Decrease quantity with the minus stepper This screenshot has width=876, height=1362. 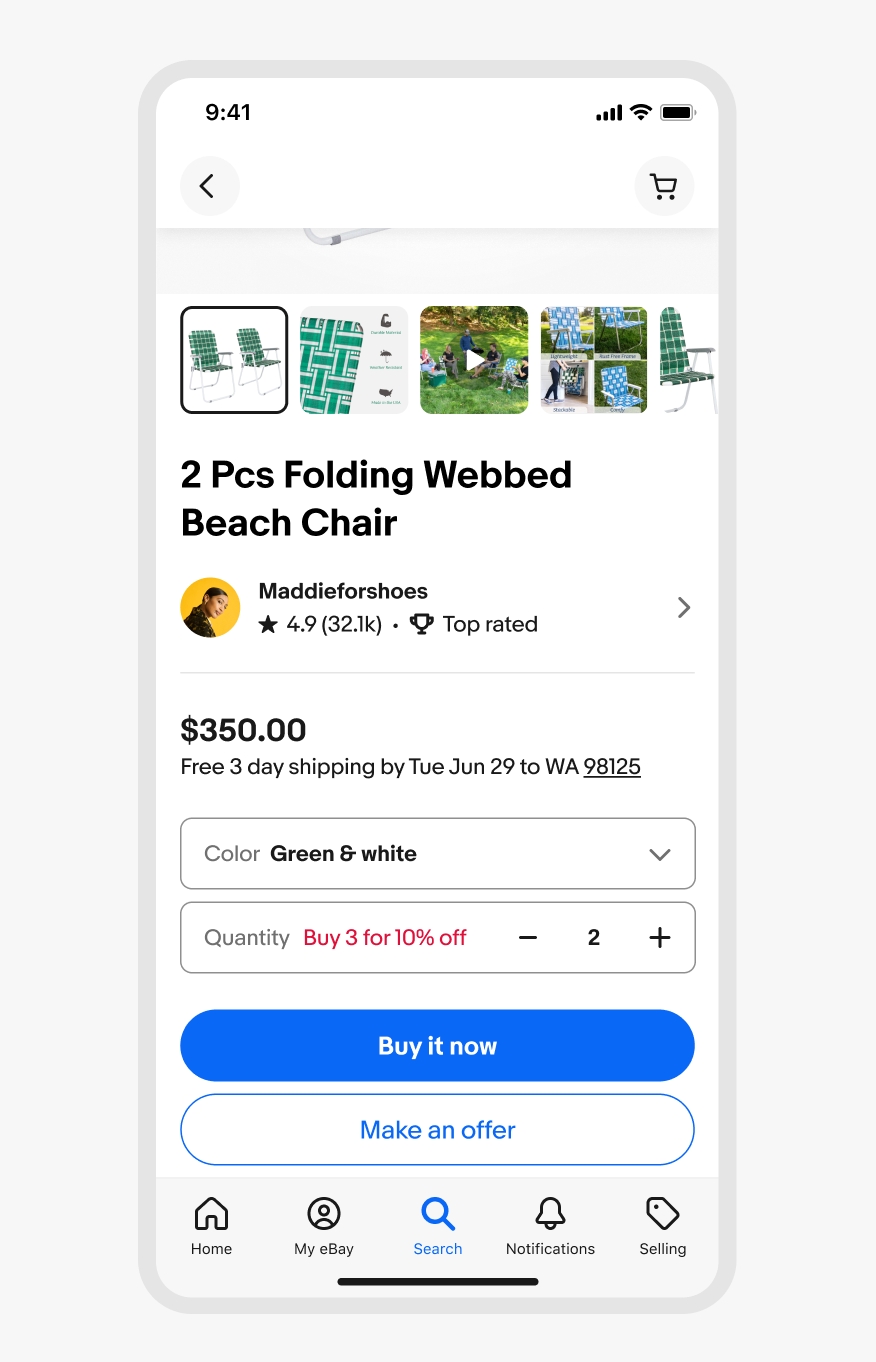coord(528,937)
